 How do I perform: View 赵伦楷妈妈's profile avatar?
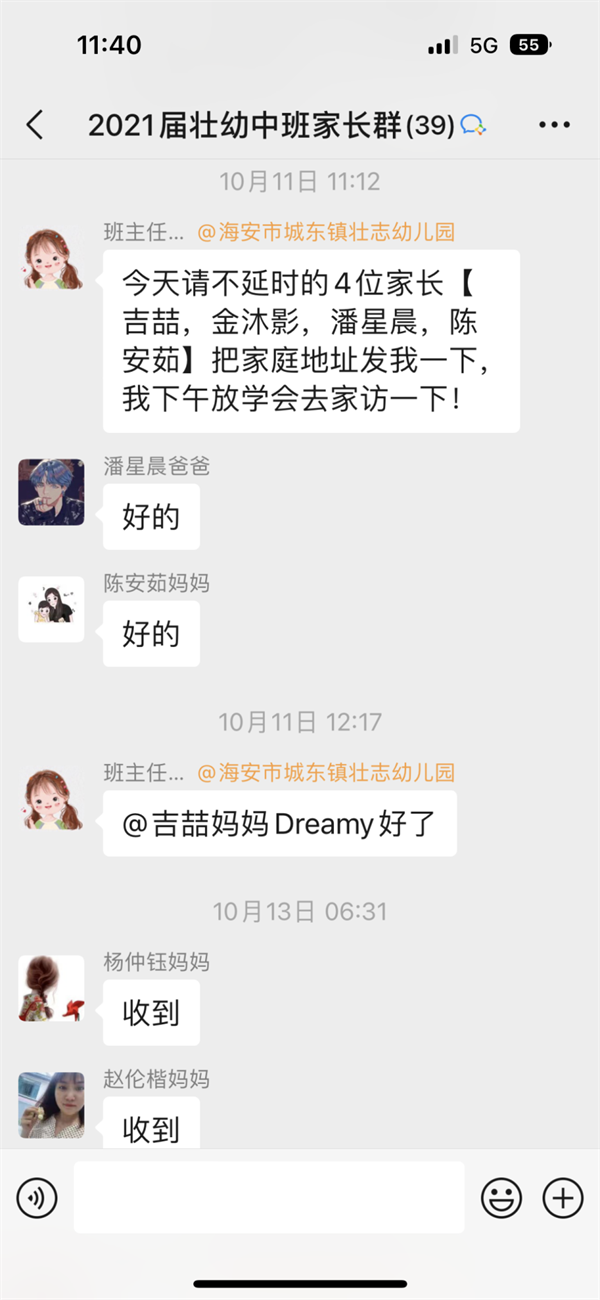(x=51, y=1104)
